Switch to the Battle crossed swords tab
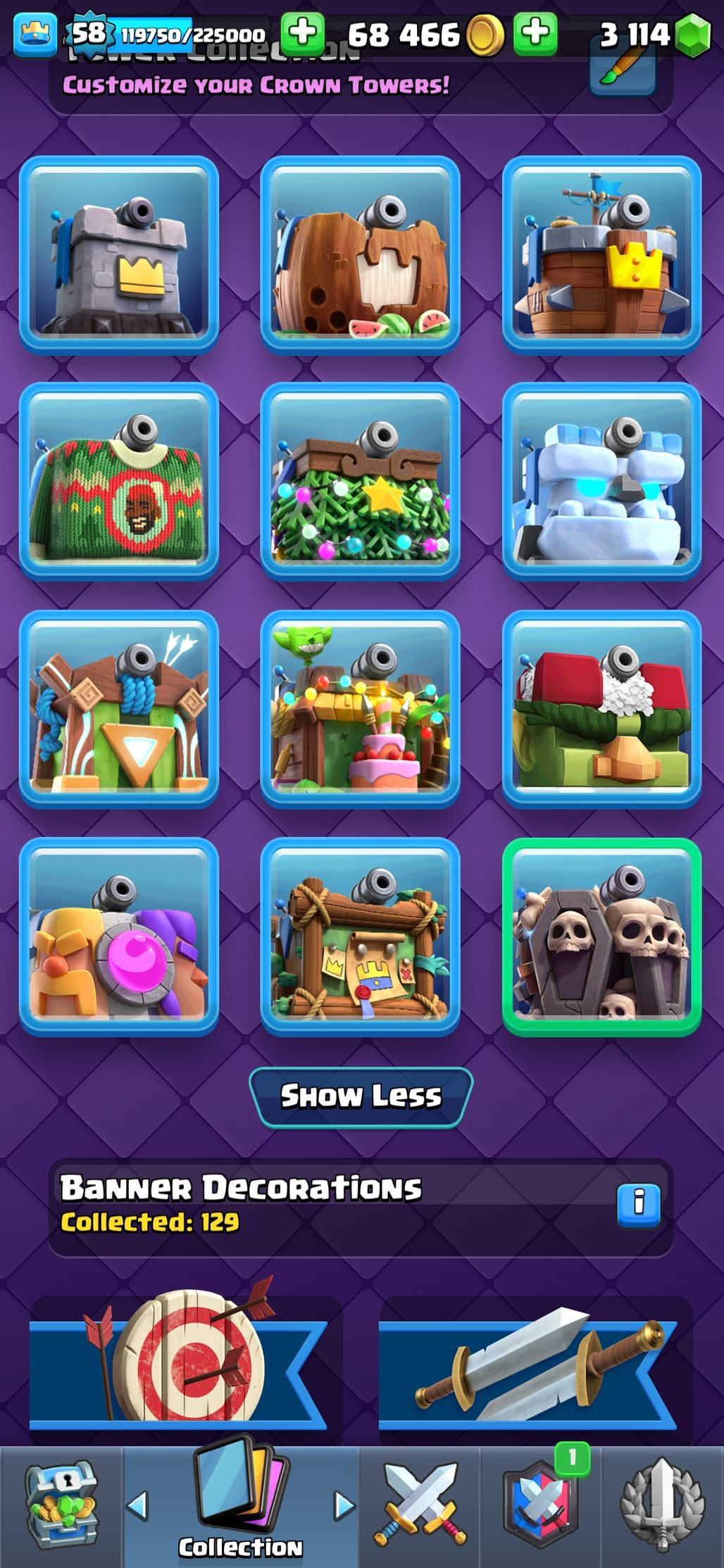This screenshot has width=724, height=1568. [x=420, y=1505]
